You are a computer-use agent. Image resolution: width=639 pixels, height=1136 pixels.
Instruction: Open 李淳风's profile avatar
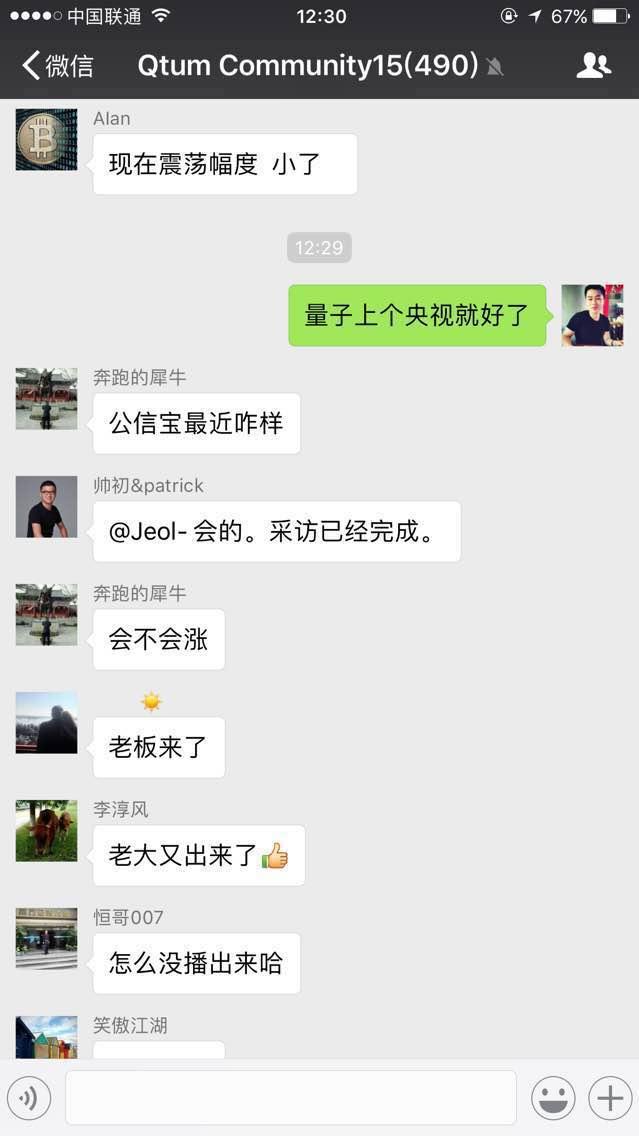pyautogui.click(x=46, y=830)
